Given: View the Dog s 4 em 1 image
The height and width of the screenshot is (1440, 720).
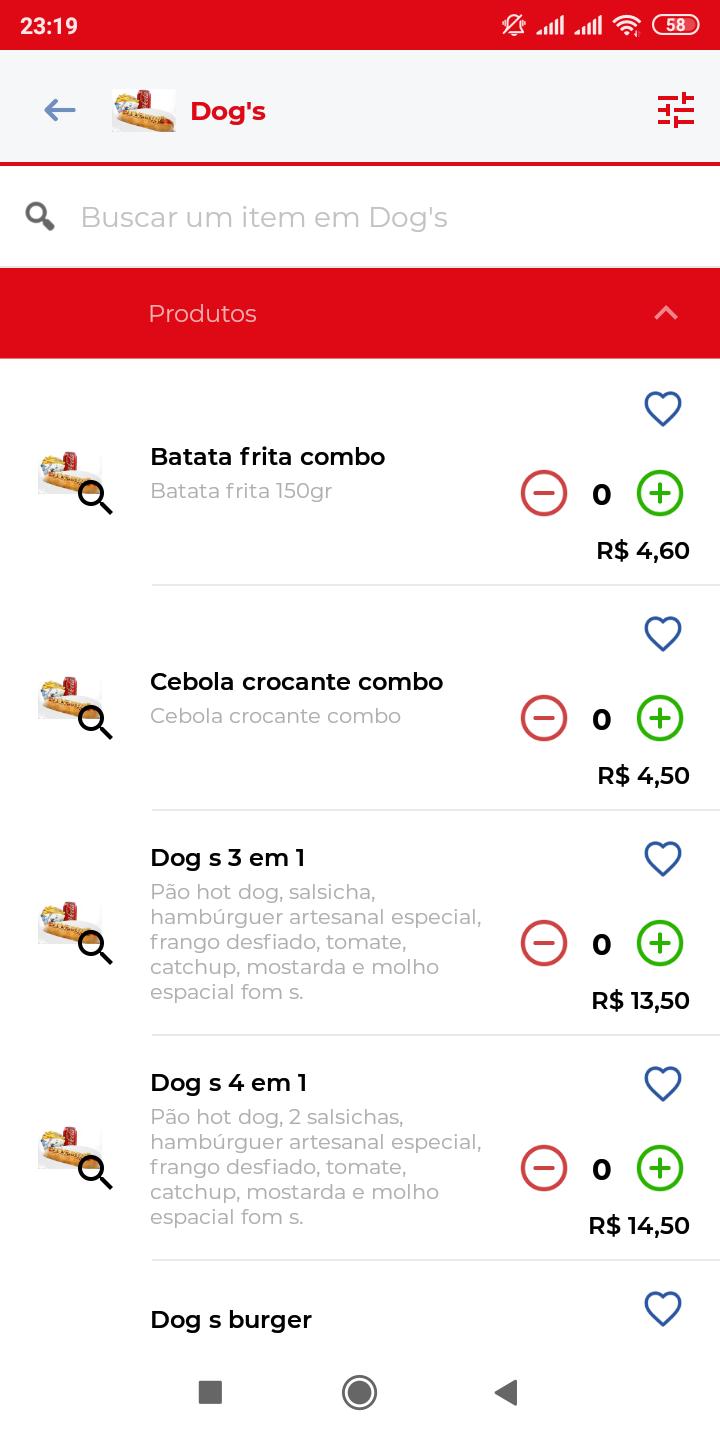Looking at the screenshot, I should pyautogui.click(x=76, y=1158).
